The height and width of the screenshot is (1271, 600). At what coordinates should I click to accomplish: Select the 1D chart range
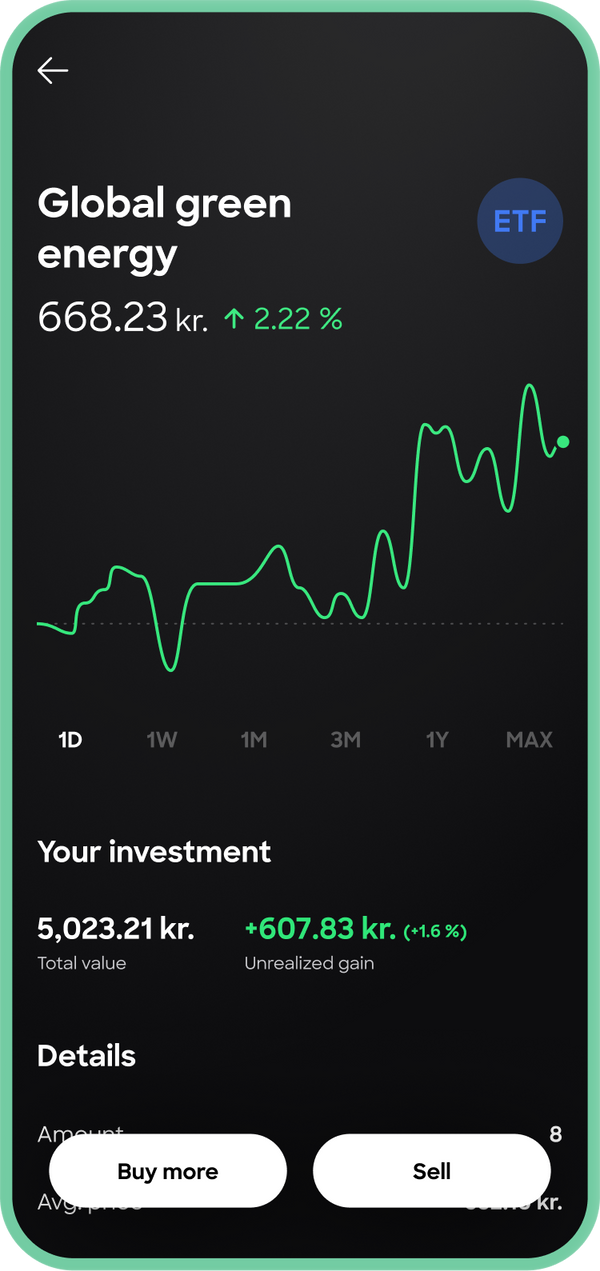point(70,740)
